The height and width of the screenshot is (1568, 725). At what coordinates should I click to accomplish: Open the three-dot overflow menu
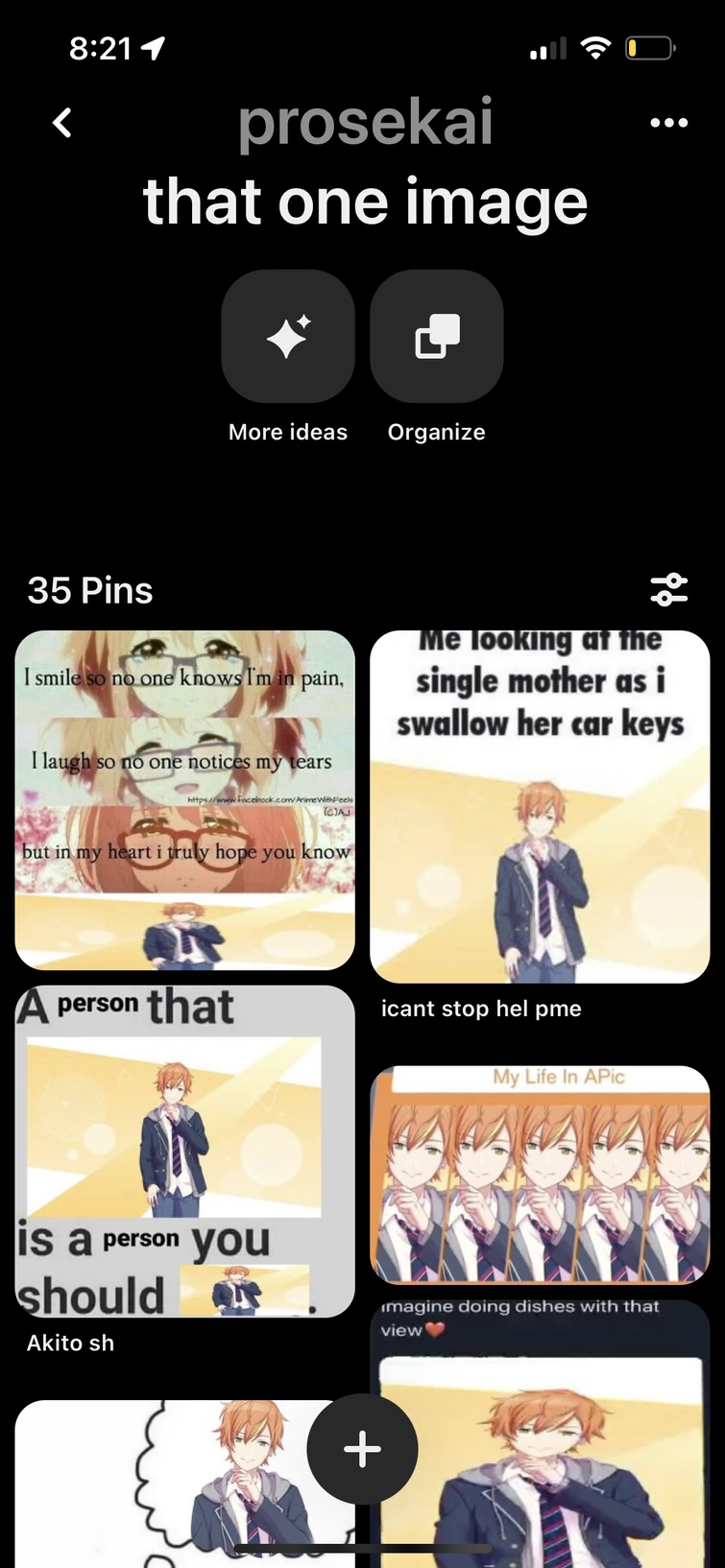[x=668, y=123]
